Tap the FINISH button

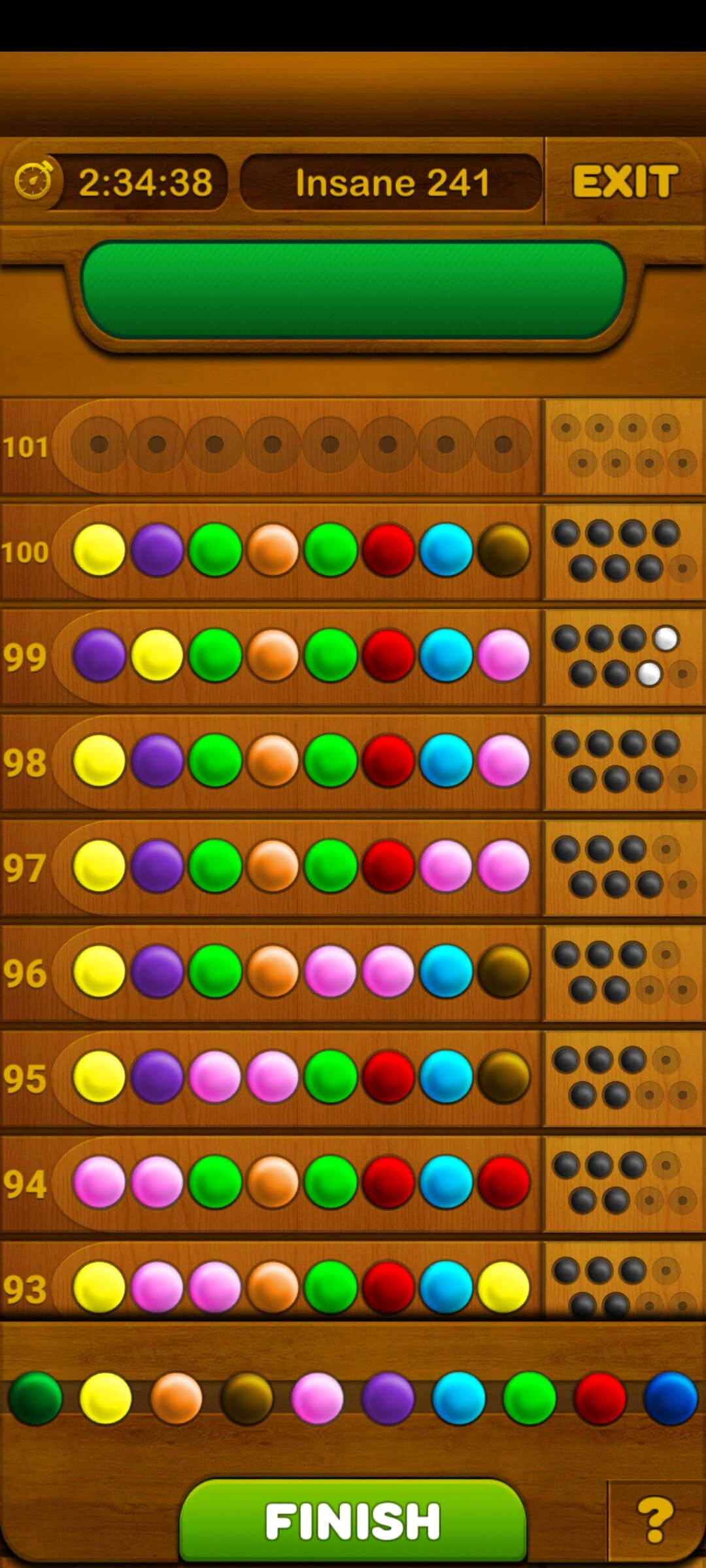[x=353, y=1520]
